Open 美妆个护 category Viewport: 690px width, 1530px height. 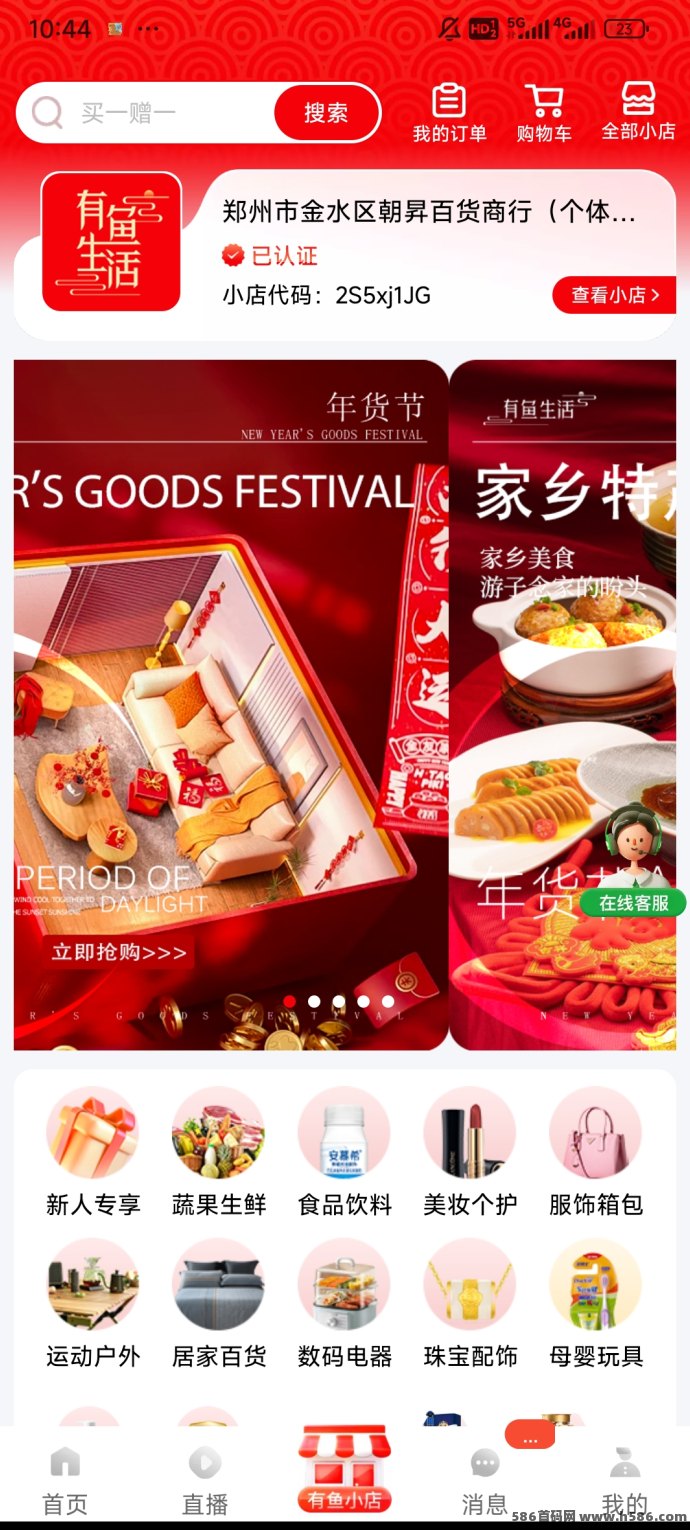click(470, 1152)
